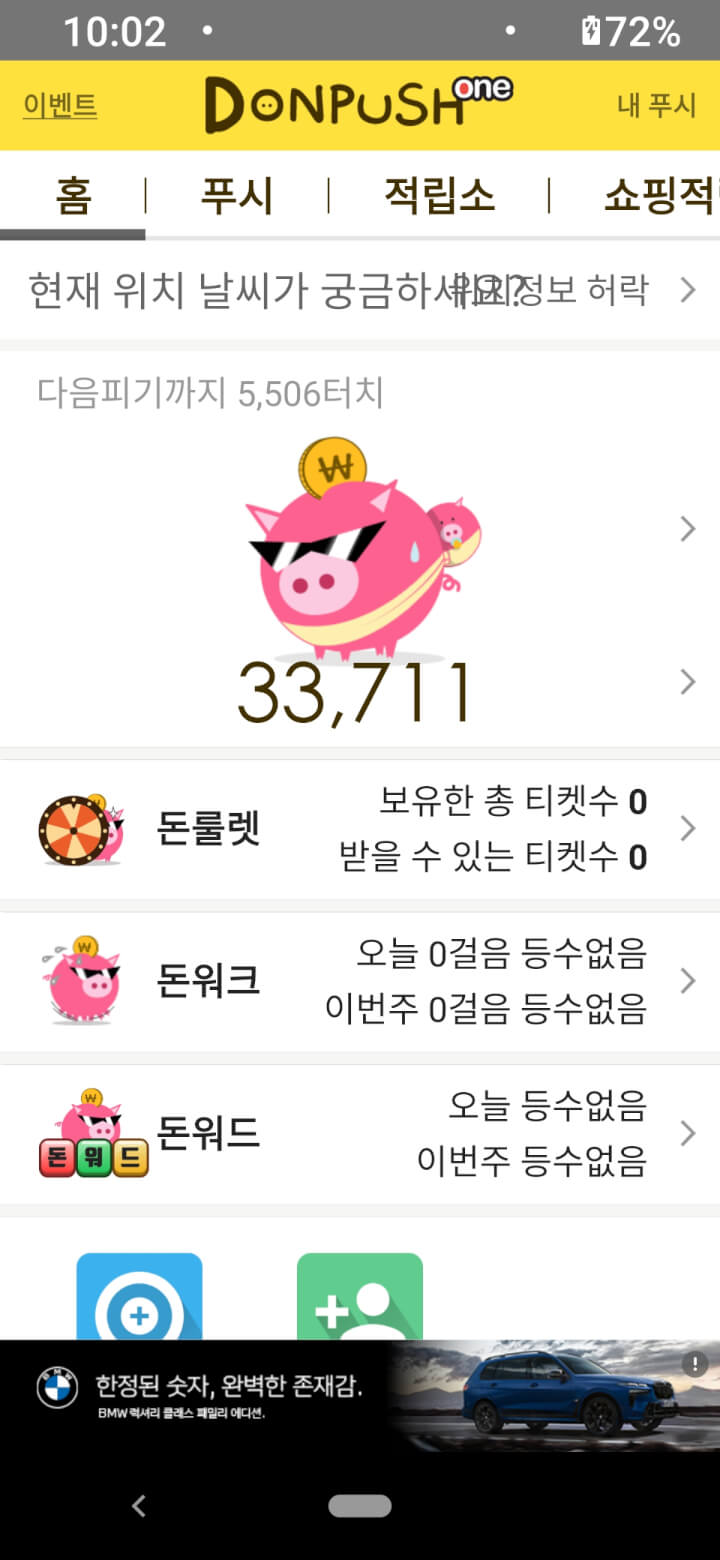Tap the green add friend tile
The width and height of the screenshot is (720, 1560).
point(360,1298)
